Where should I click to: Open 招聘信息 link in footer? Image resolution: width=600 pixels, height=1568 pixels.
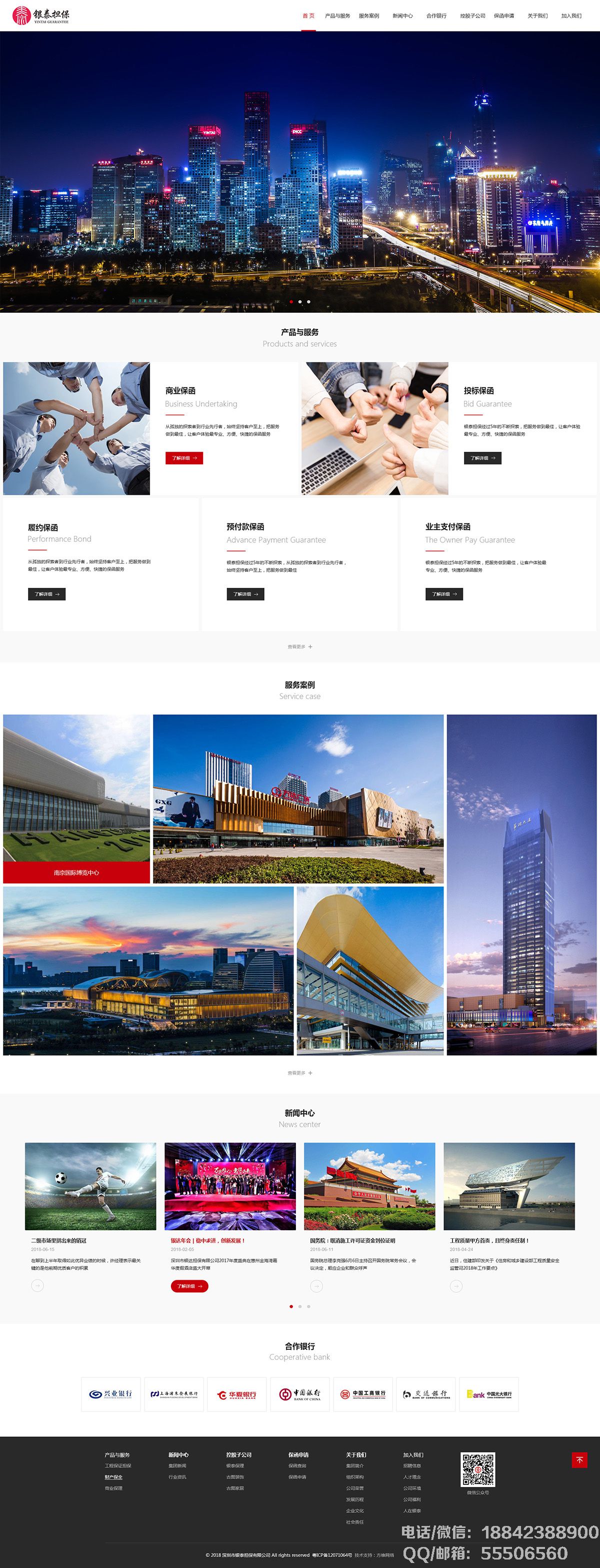coord(412,1466)
